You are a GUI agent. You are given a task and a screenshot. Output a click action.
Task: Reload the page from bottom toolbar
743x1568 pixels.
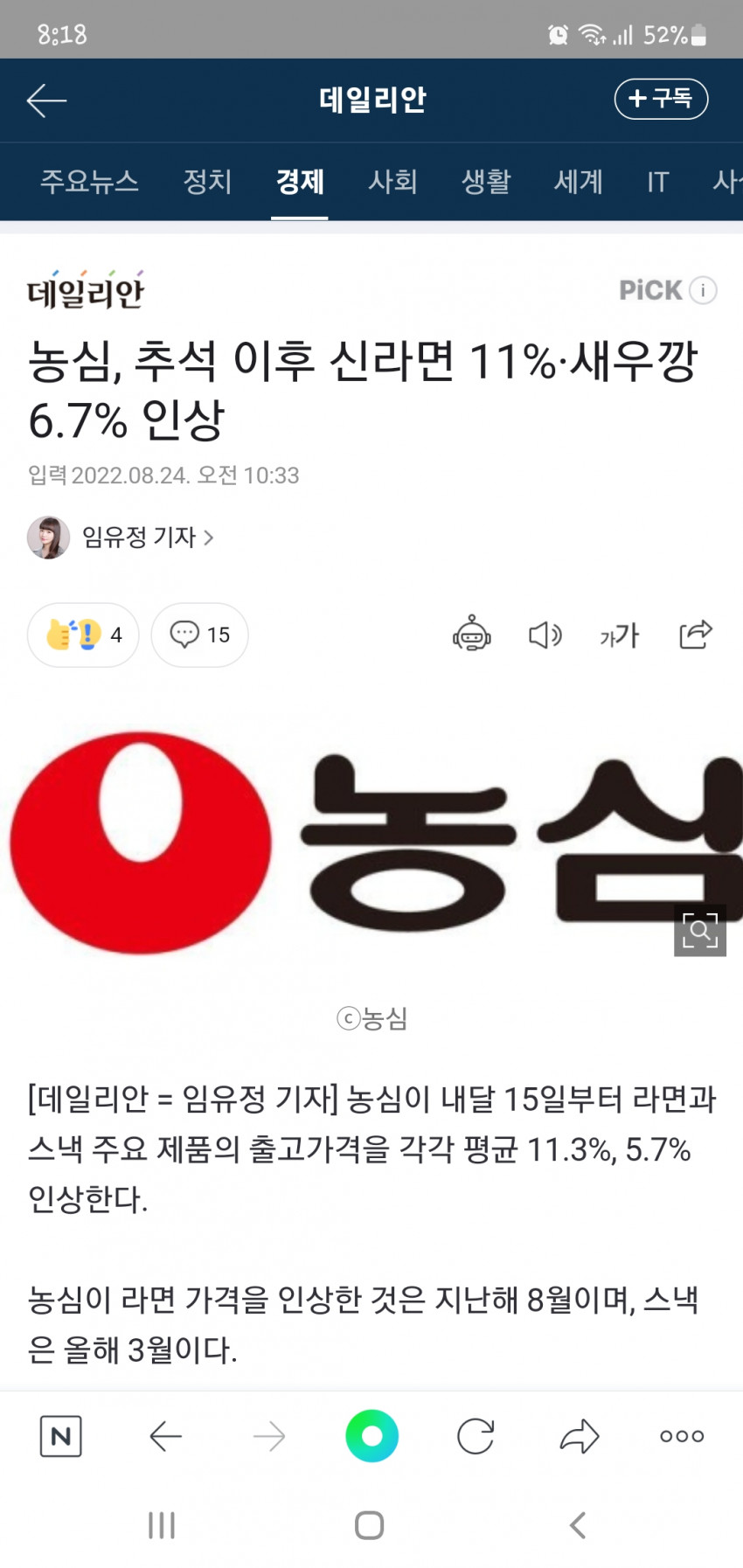coord(476,1435)
